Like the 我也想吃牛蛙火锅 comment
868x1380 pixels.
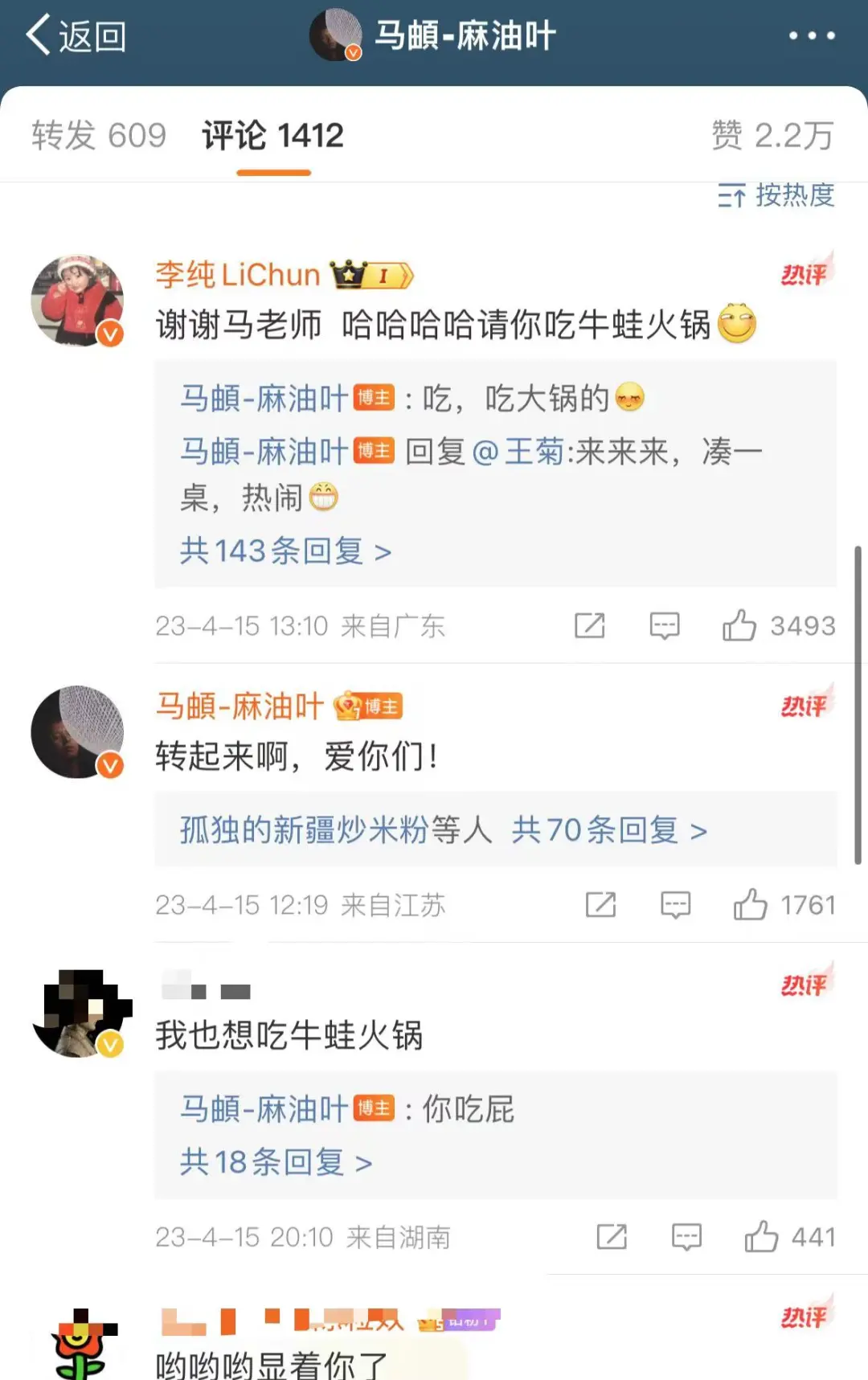pyautogui.click(x=761, y=1237)
